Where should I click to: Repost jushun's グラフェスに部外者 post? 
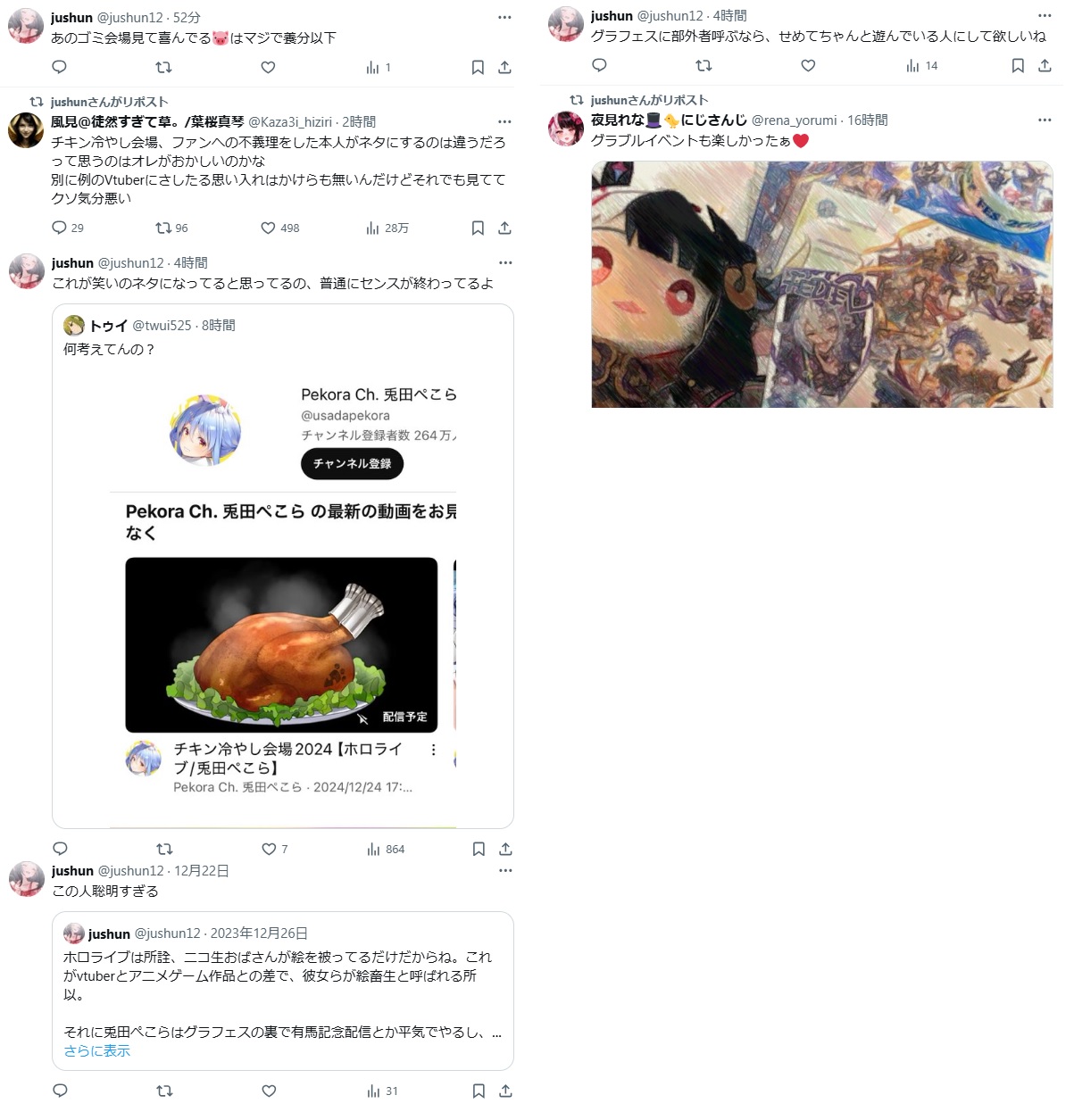[x=704, y=65]
